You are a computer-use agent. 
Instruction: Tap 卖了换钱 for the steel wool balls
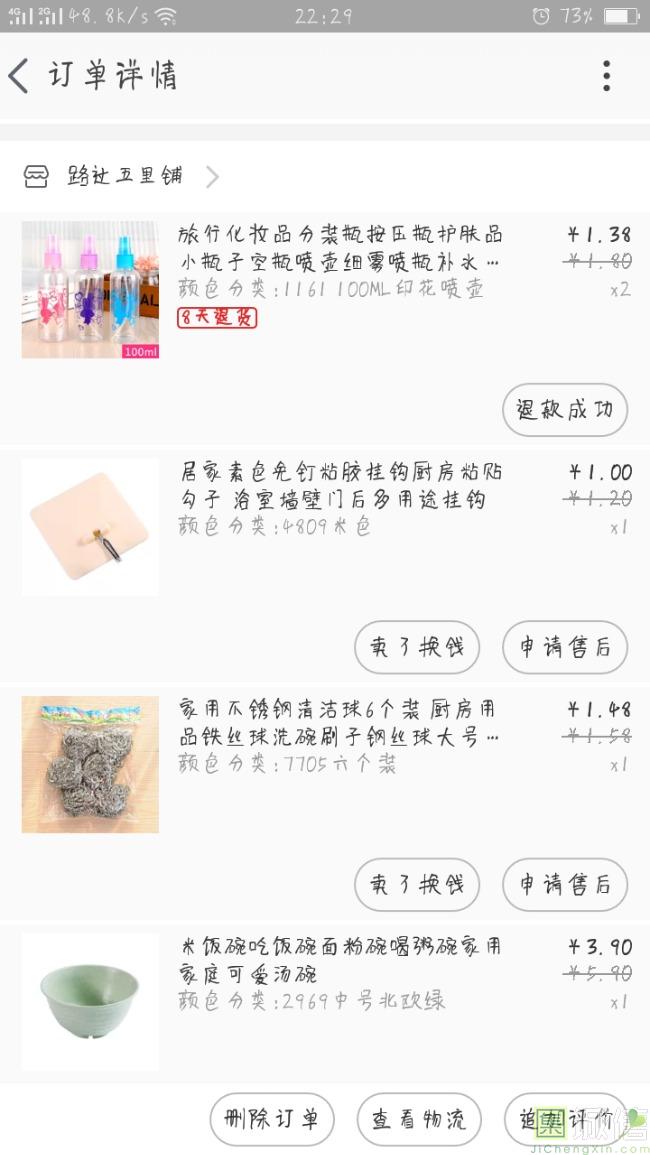pos(417,885)
